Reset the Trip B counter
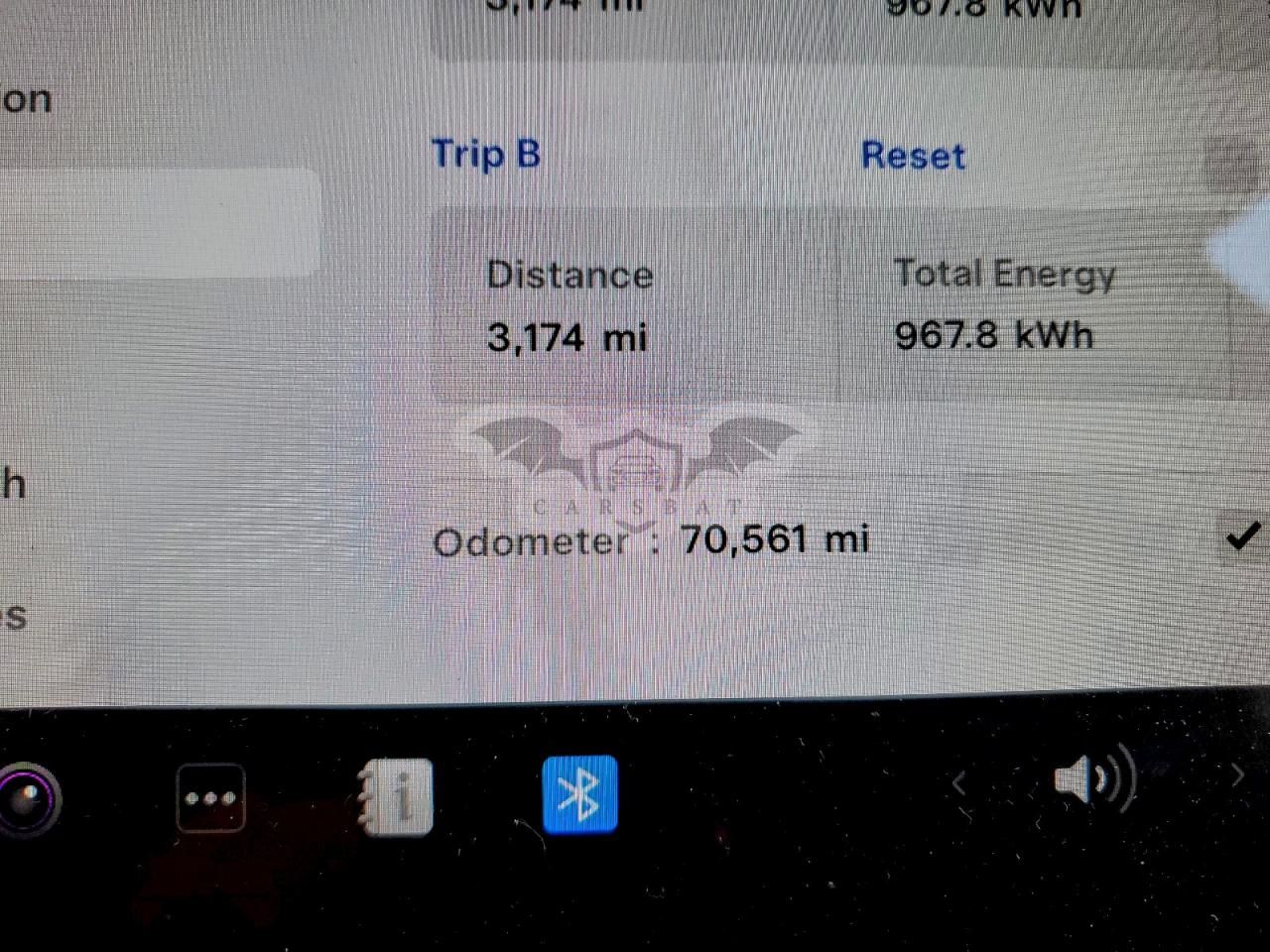The height and width of the screenshot is (952, 1270). coord(913,156)
